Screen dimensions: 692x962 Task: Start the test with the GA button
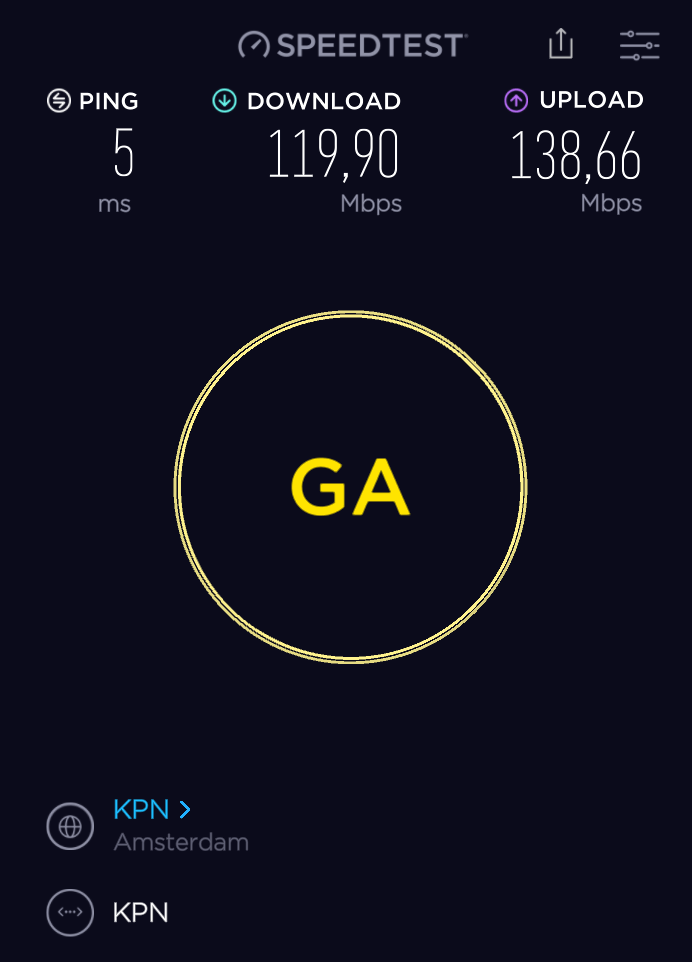(350, 487)
